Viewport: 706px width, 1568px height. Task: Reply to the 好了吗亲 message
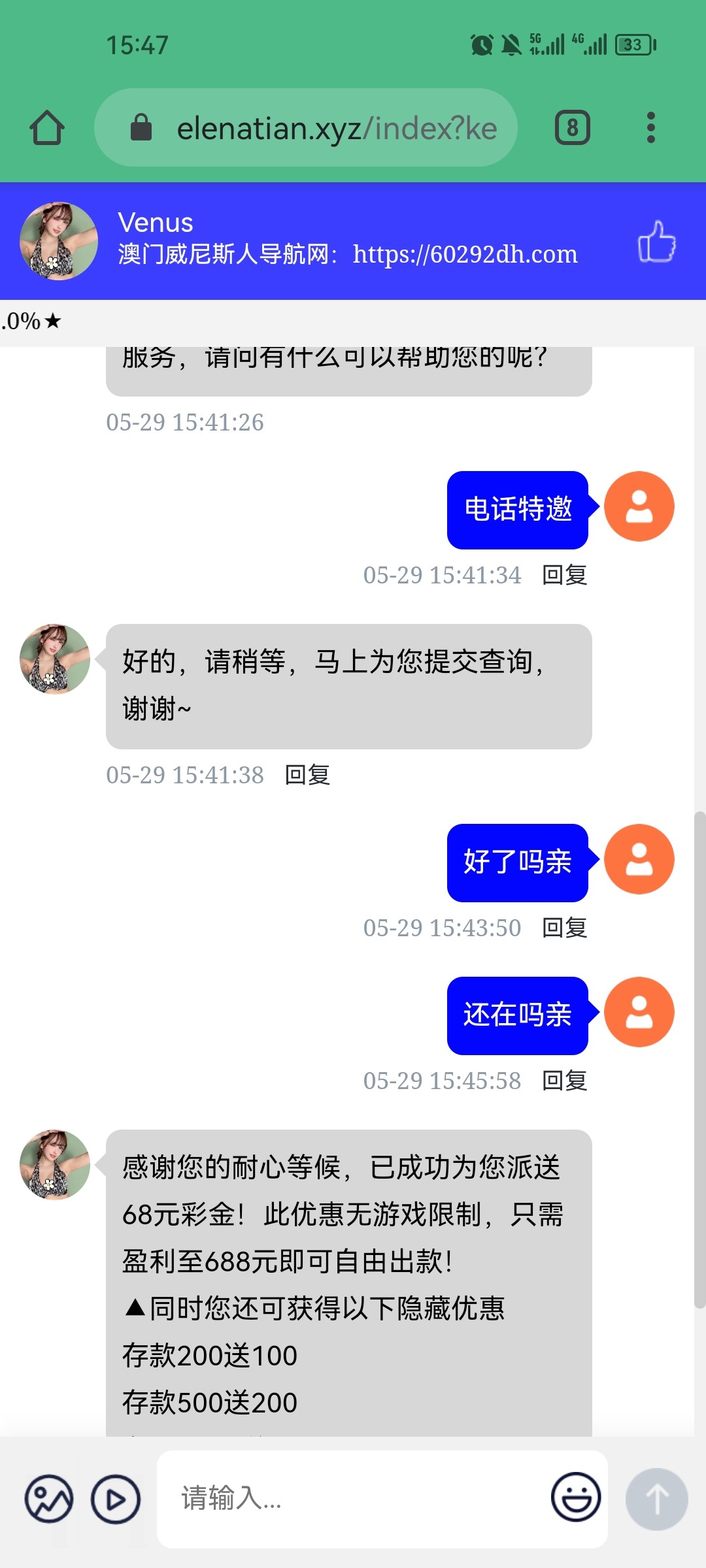(x=565, y=928)
